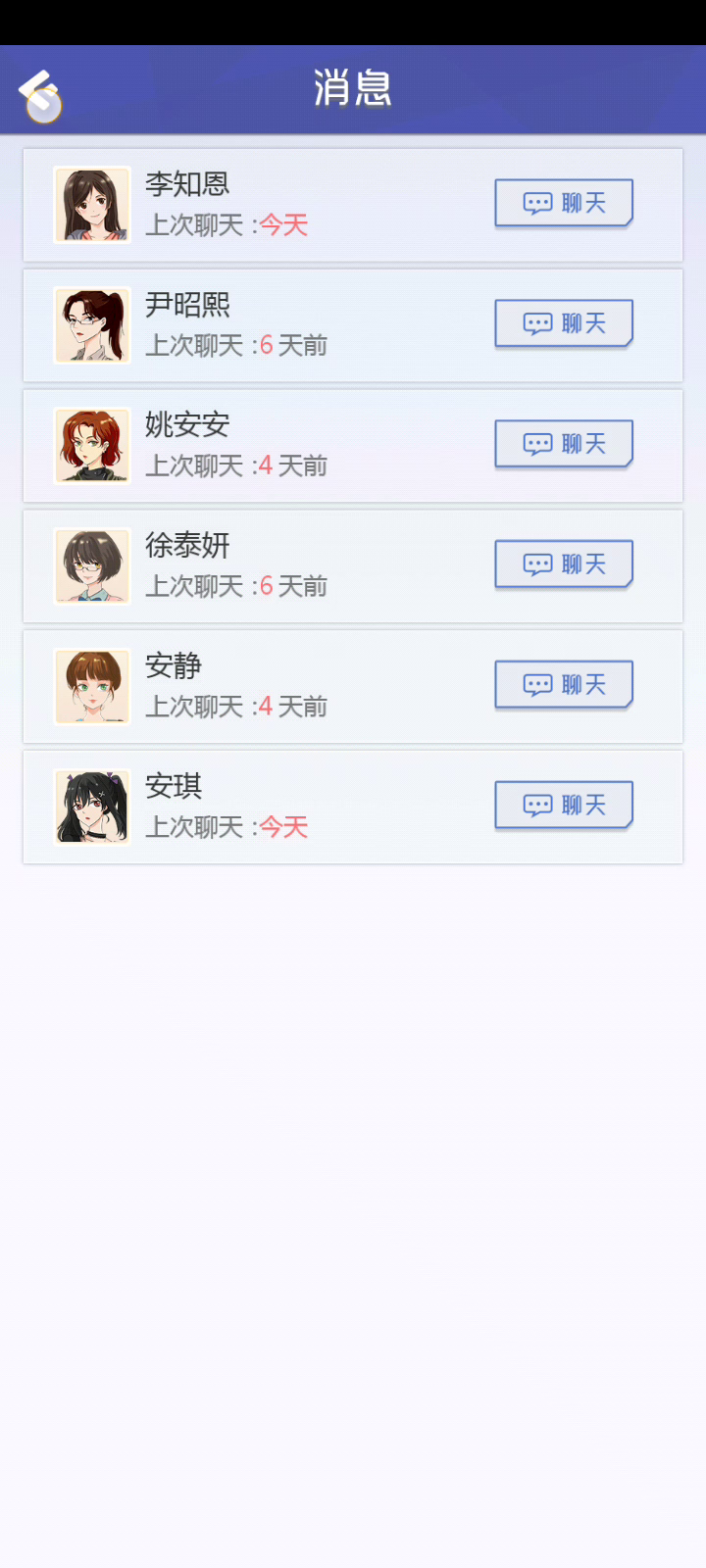Open the 聊天 button for 安静
The image size is (706, 1568).
point(564,685)
